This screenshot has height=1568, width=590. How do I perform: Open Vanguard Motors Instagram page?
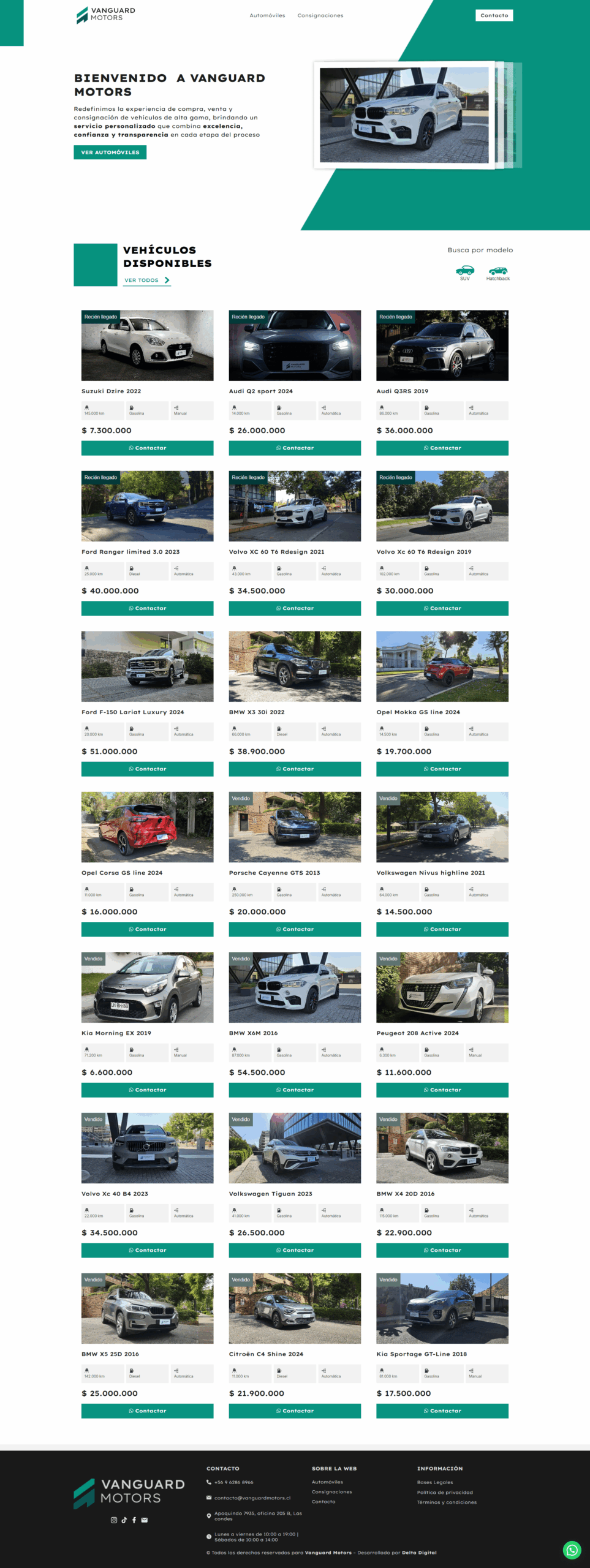(113, 1520)
